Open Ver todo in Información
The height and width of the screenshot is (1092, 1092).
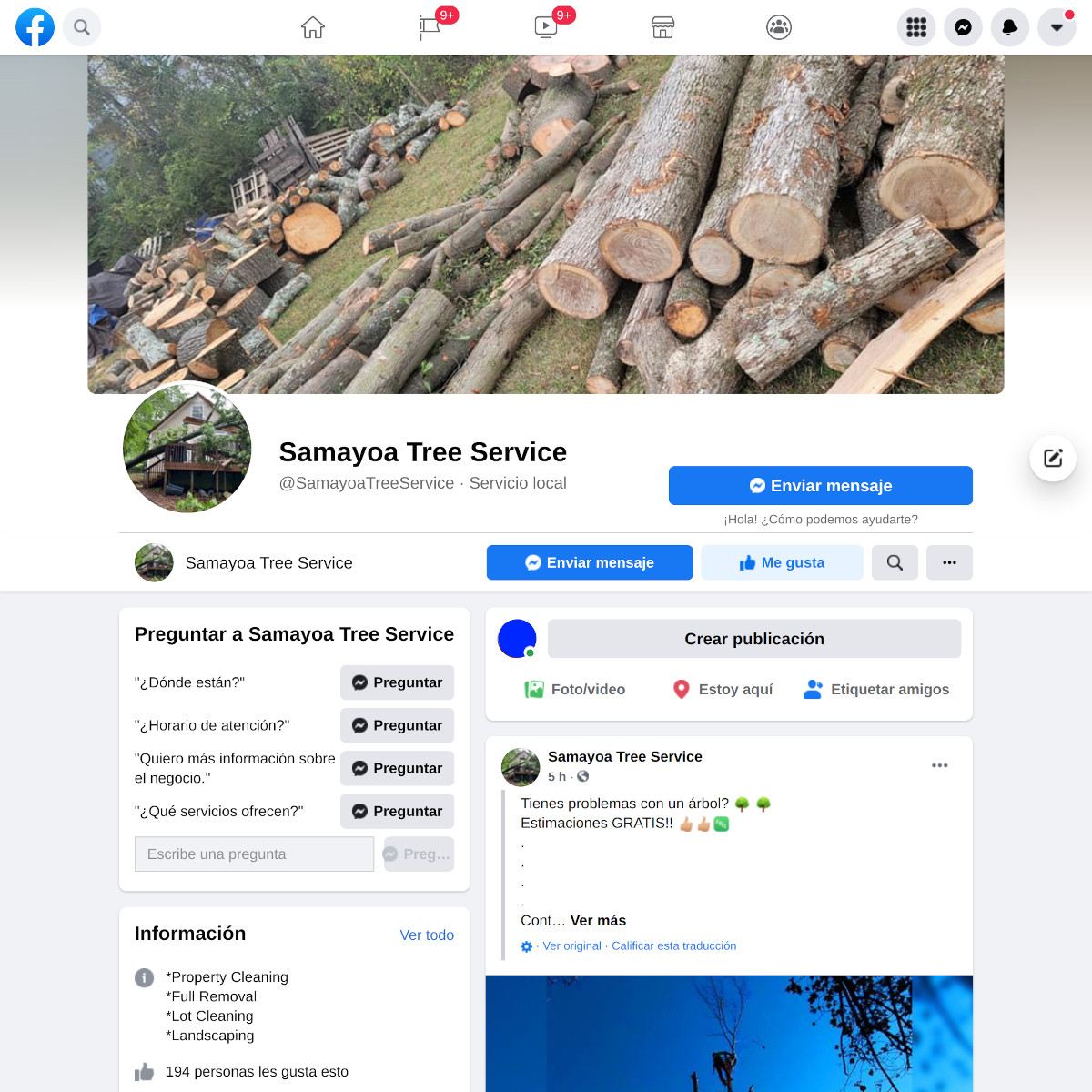click(427, 935)
